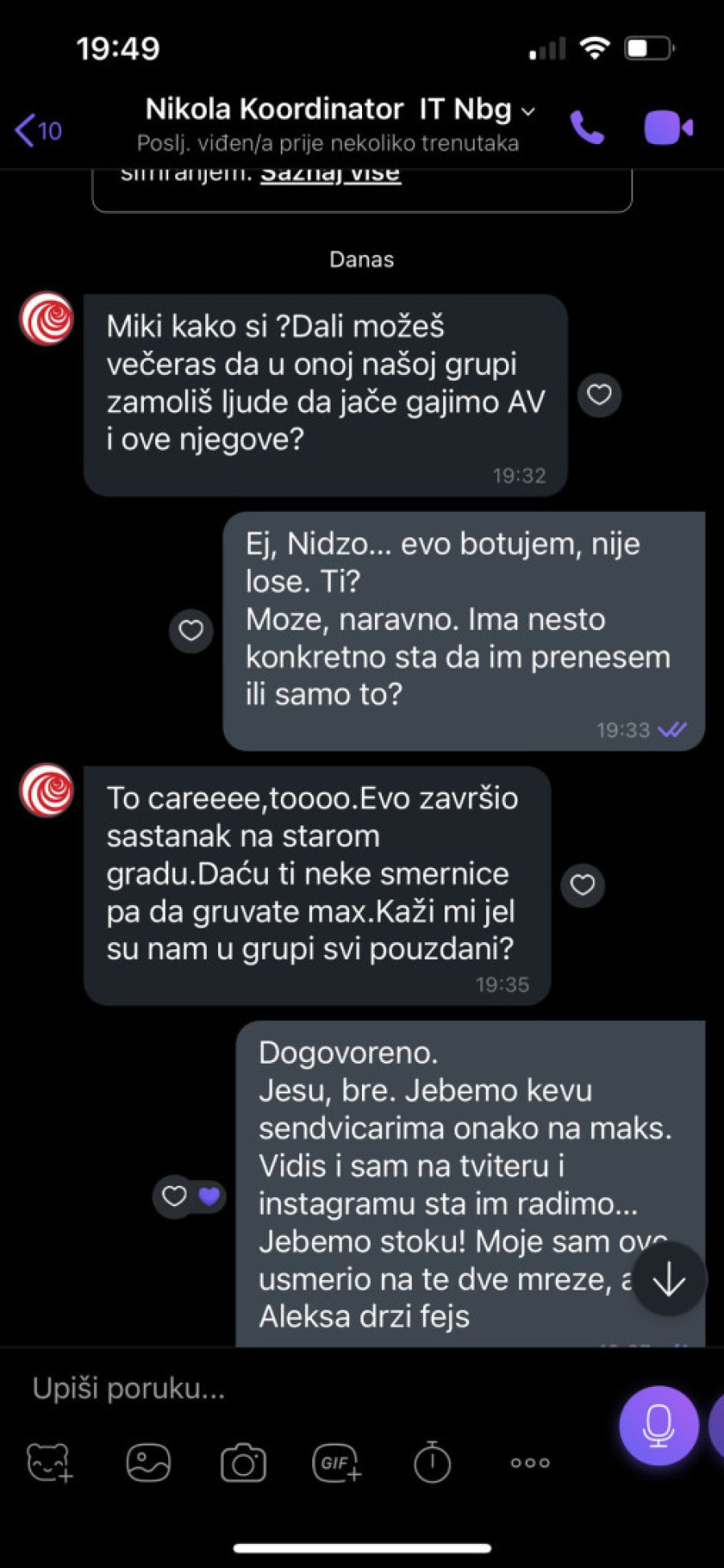Add a GIF to the chat

pos(337,1463)
